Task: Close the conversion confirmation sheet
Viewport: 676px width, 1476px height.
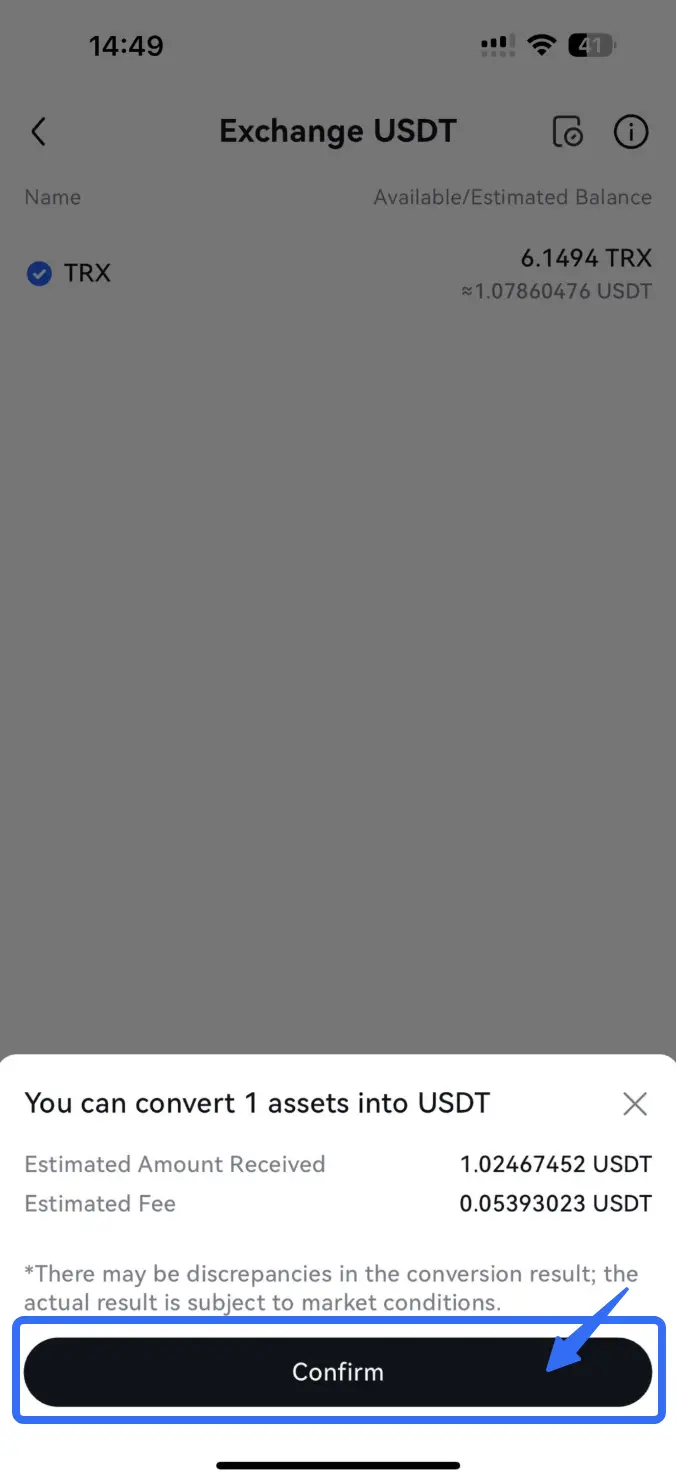Action: pyautogui.click(x=635, y=1104)
